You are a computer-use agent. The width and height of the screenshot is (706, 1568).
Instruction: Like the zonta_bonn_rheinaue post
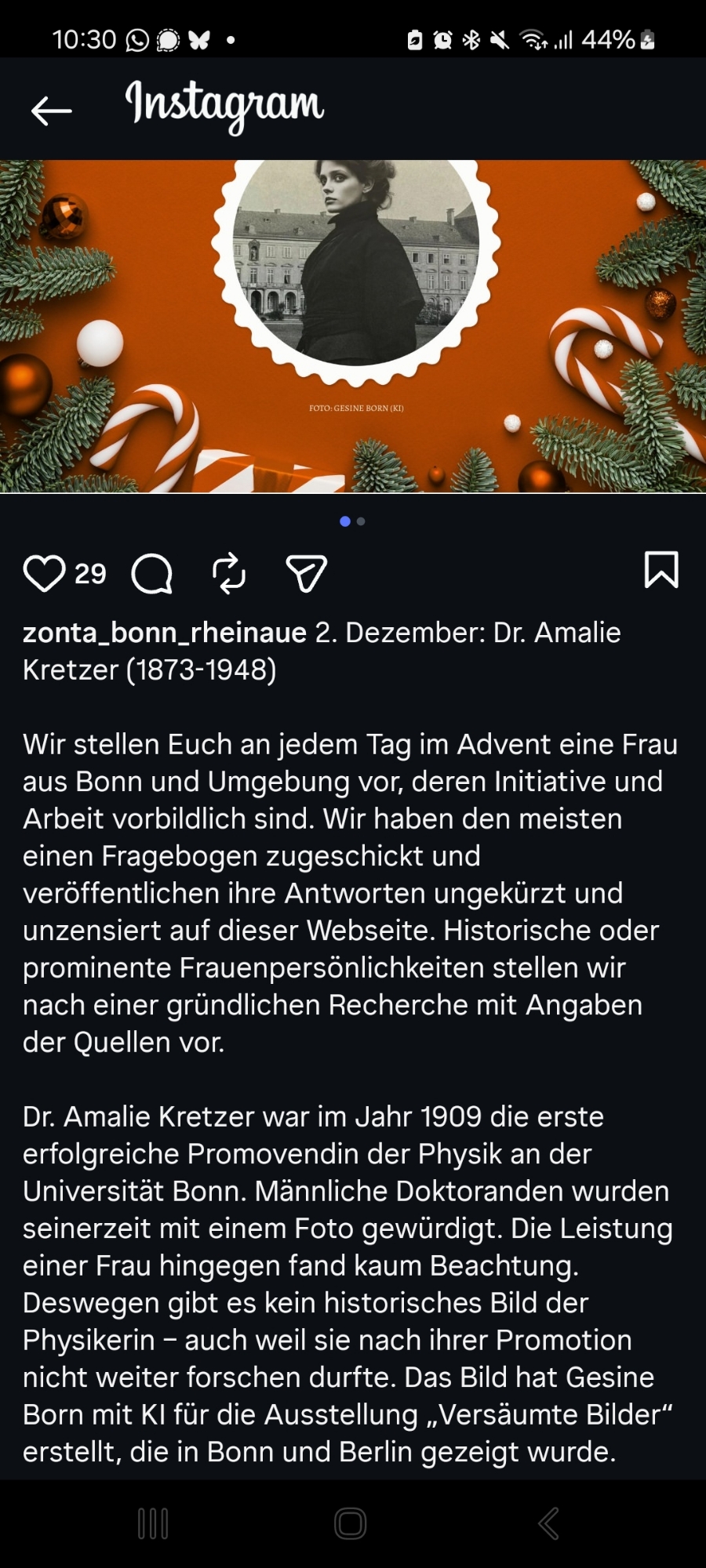[x=44, y=573]
